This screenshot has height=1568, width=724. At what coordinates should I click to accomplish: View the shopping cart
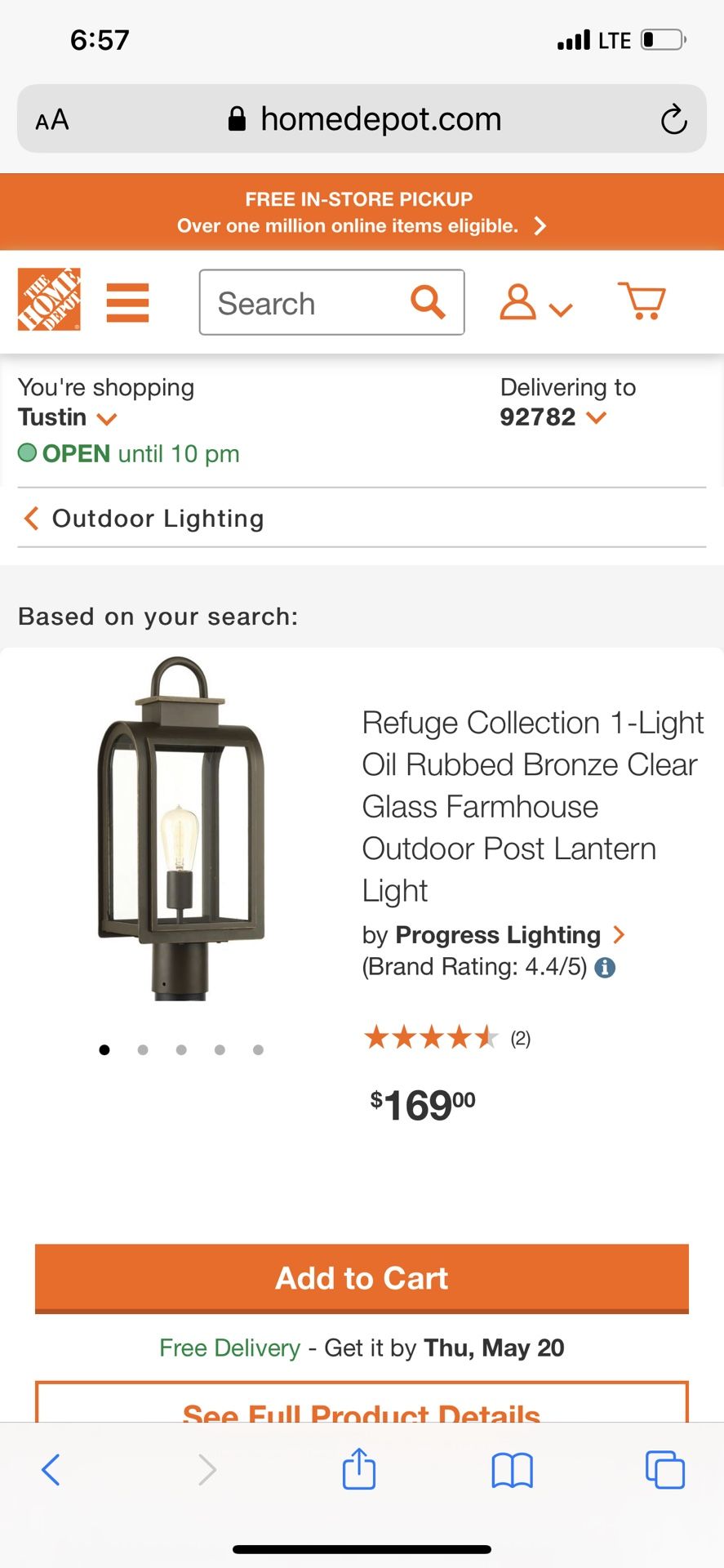pos(642,301)
